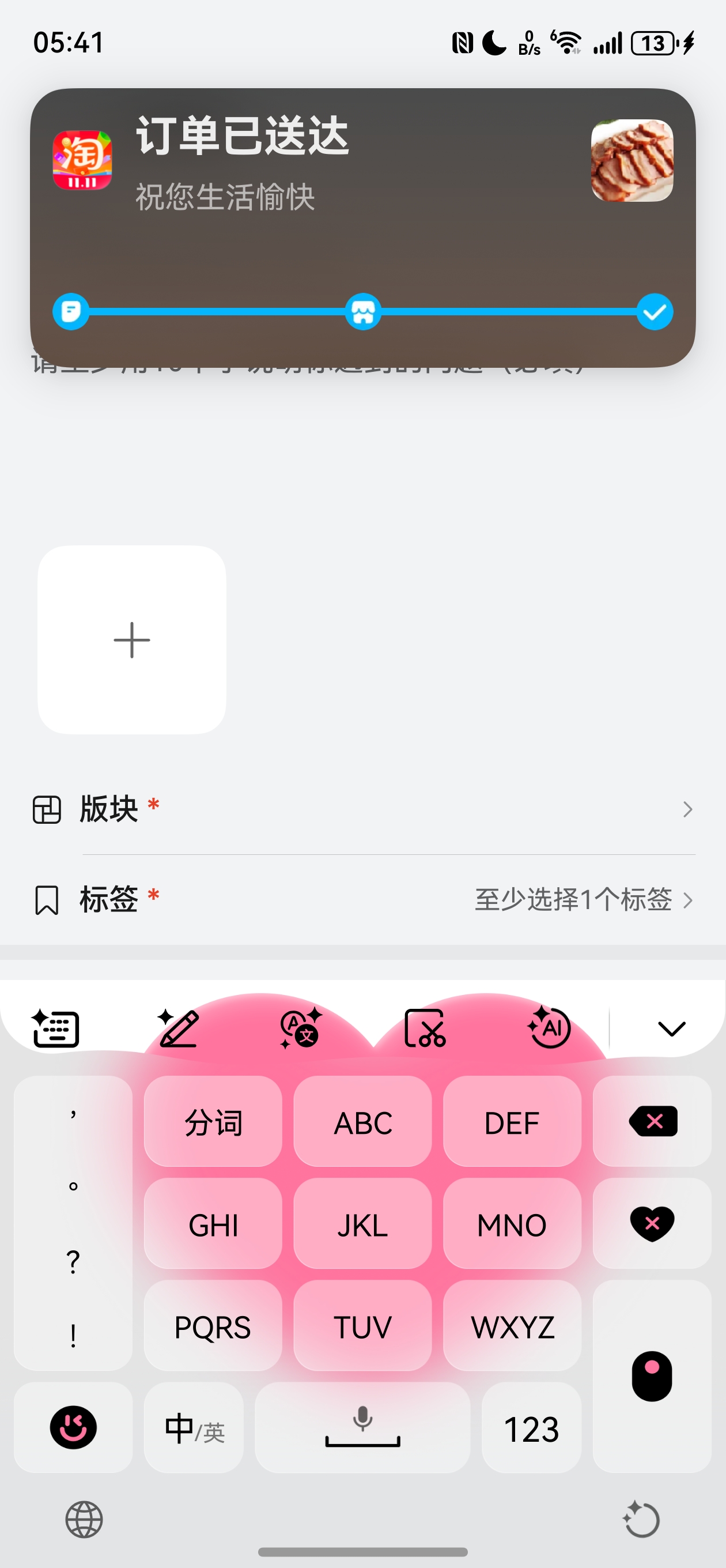Tap the plus button to add a photo
Image resolution: width=726 pixels, height=1568 pixels.
[x=131, y=639]
